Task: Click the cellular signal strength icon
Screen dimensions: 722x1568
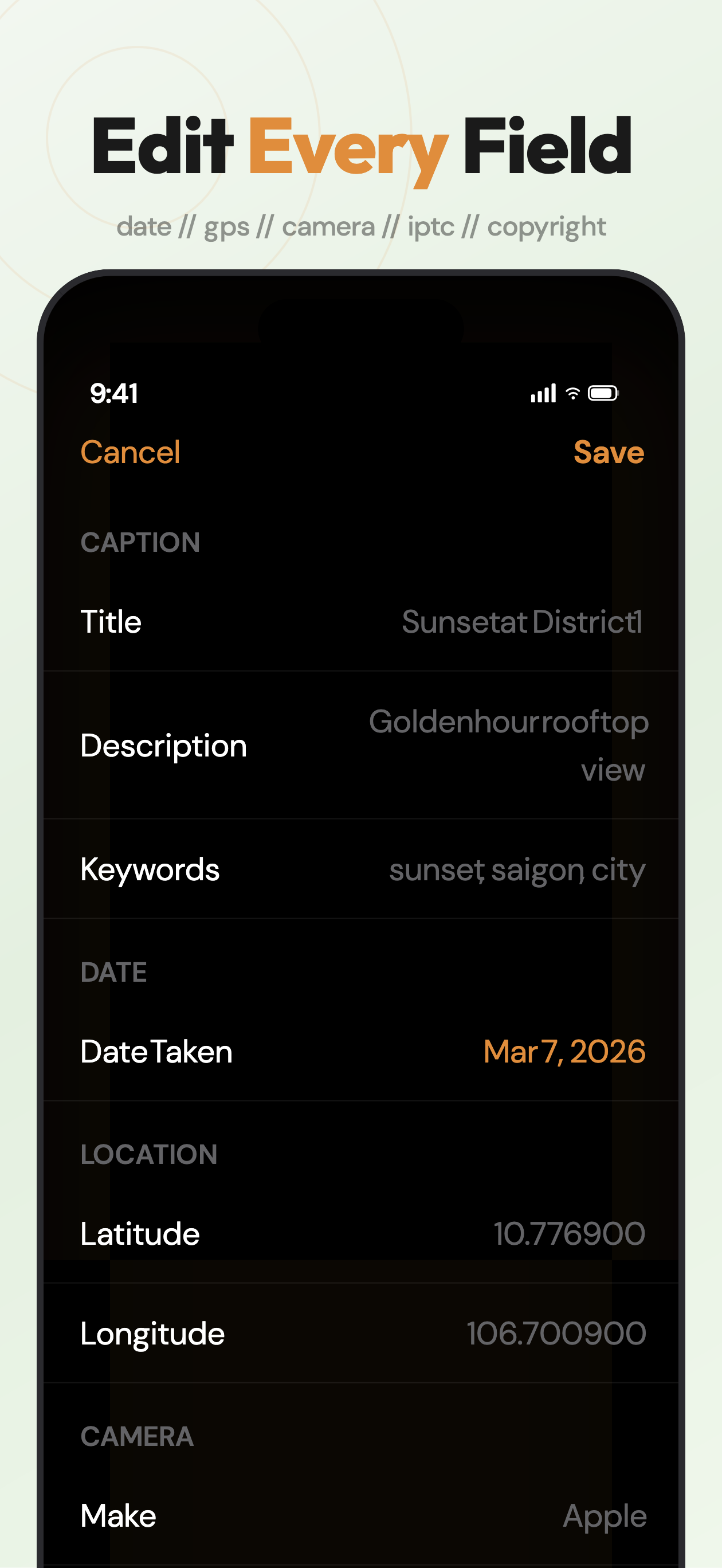Action: 543,393
